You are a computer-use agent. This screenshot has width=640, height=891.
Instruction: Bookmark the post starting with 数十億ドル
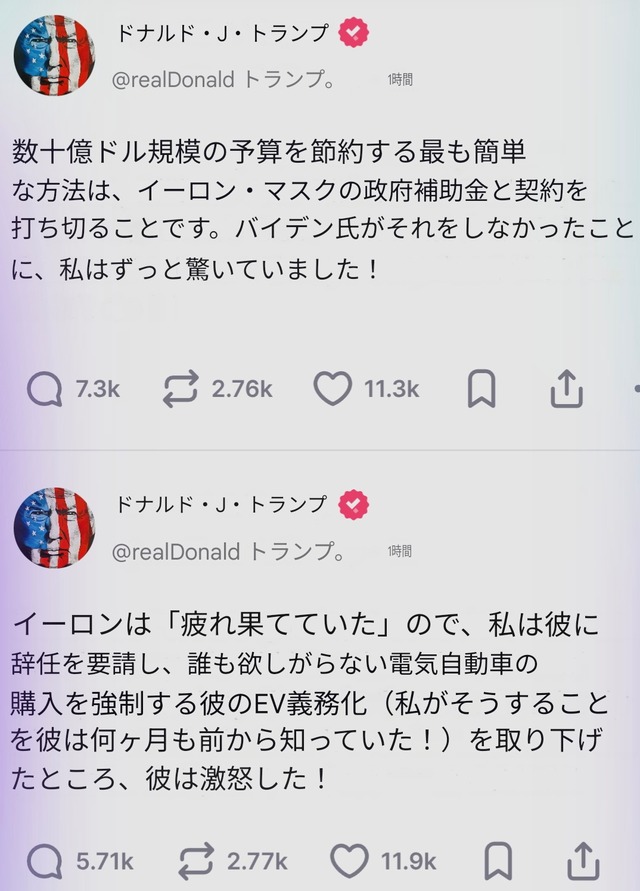[481, 389]
